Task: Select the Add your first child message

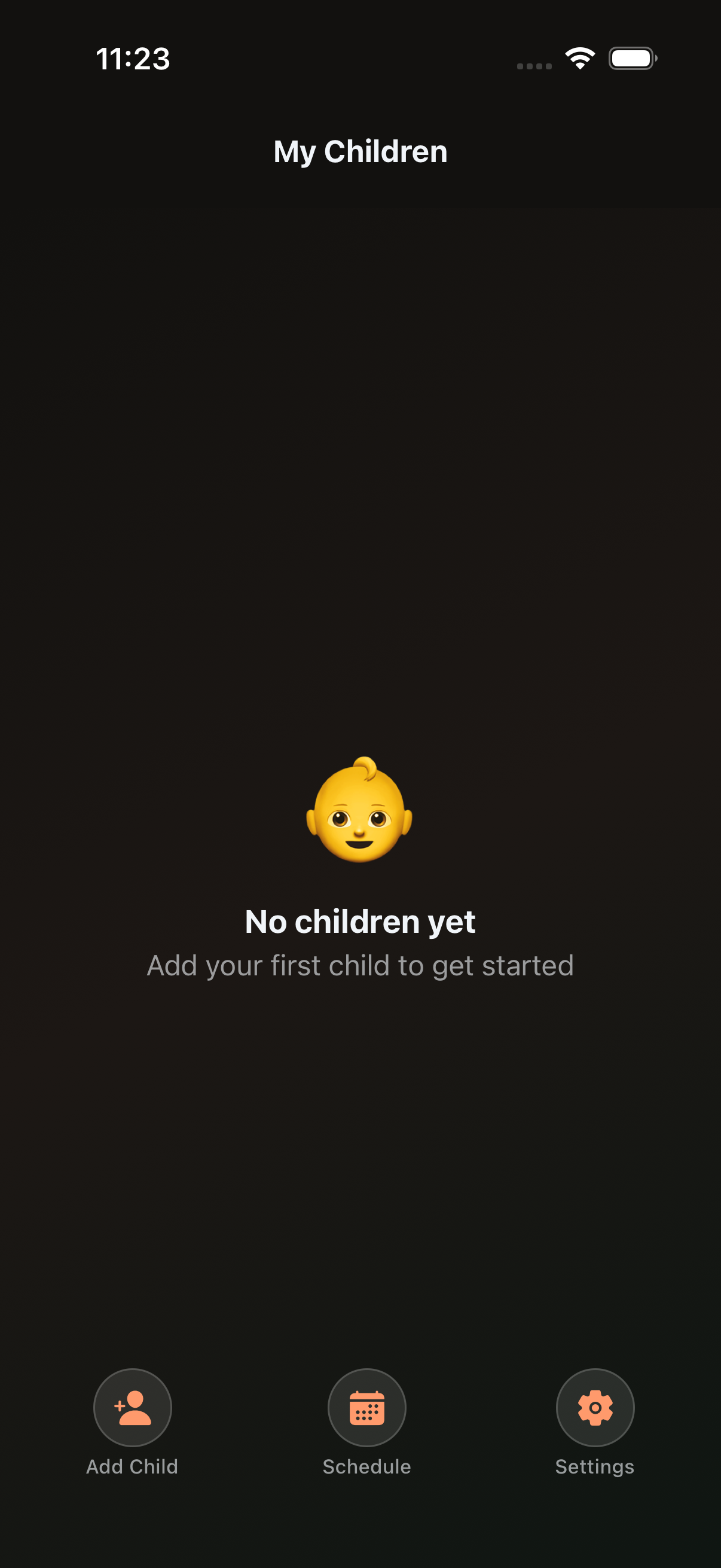Action: tap(360, 965)
